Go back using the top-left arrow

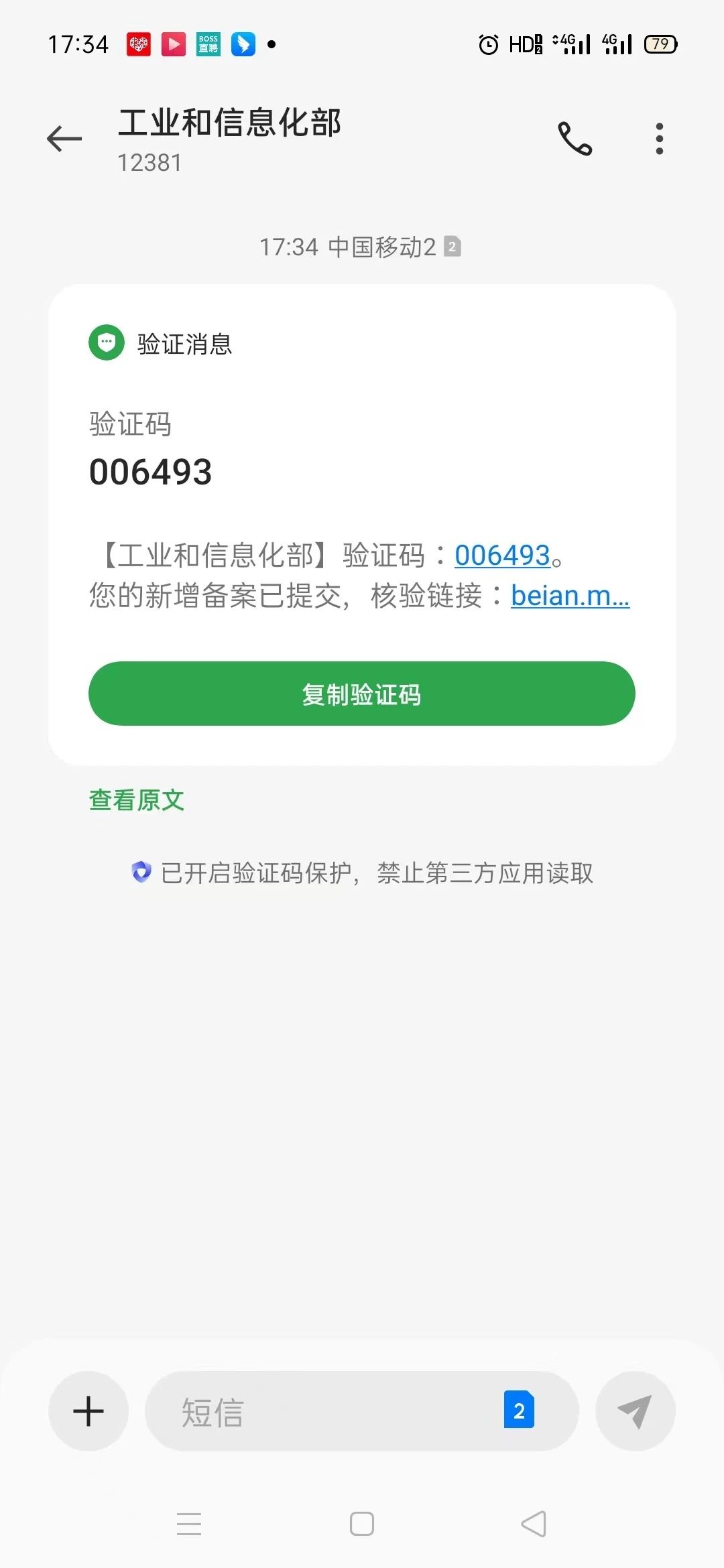click(x=64, y=139)
